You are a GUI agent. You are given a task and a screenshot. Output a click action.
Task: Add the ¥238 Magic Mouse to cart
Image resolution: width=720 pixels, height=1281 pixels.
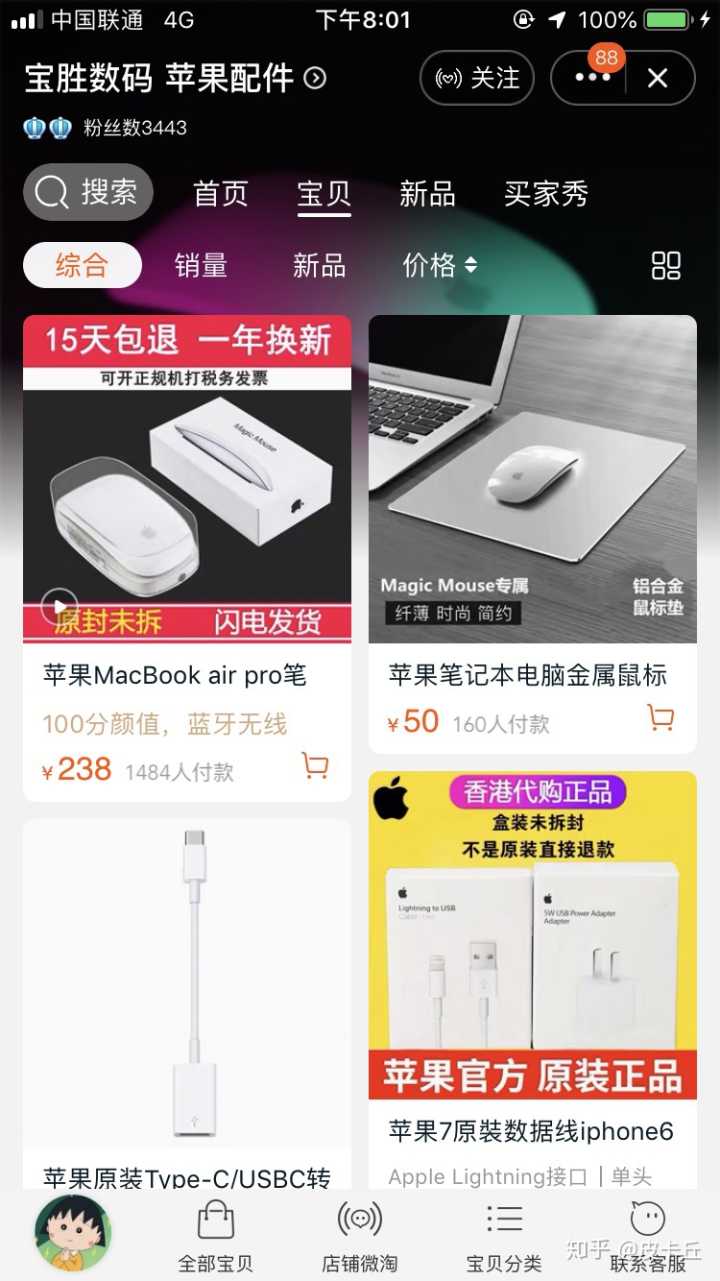click(315, 766)
